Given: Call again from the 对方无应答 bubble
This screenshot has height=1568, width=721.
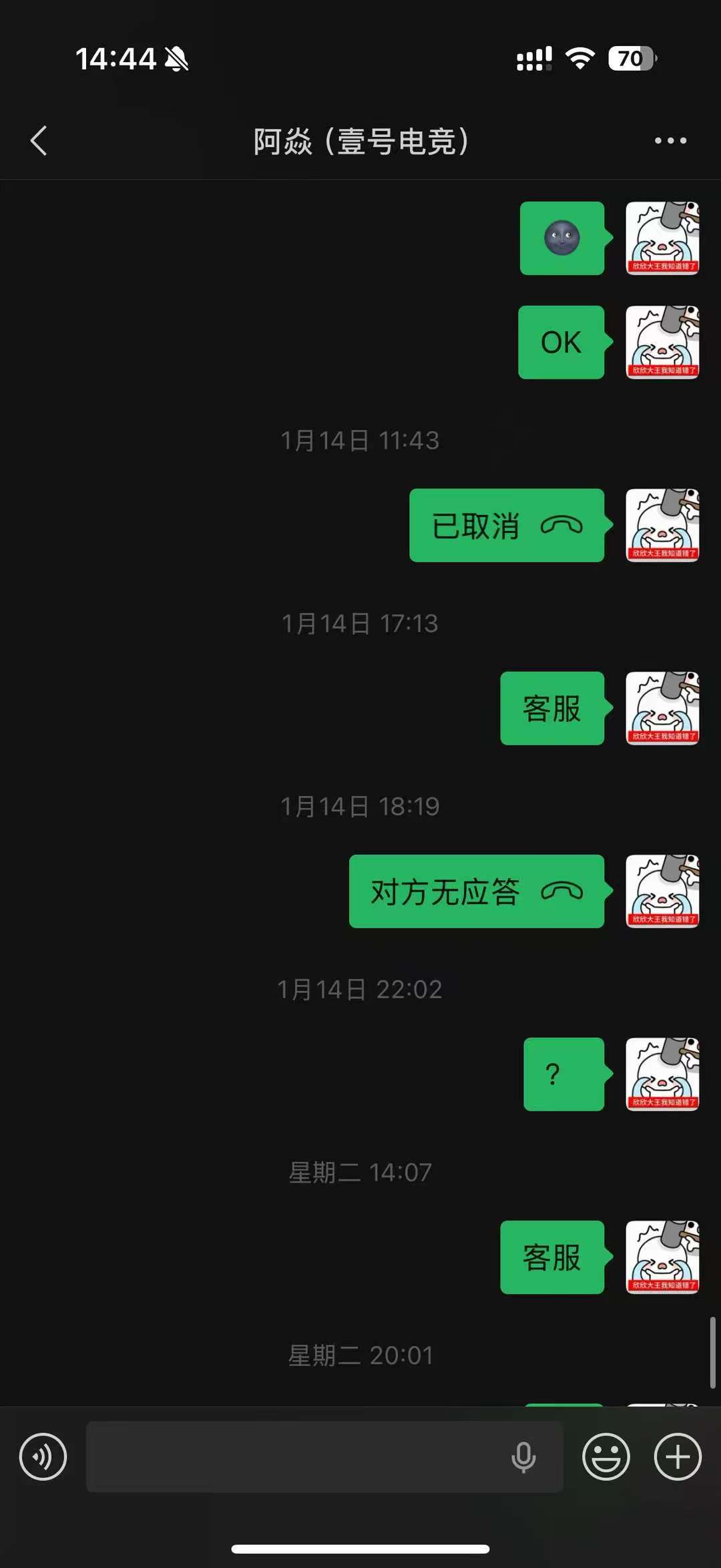Looking at the screenshot, I should (477, 892).
